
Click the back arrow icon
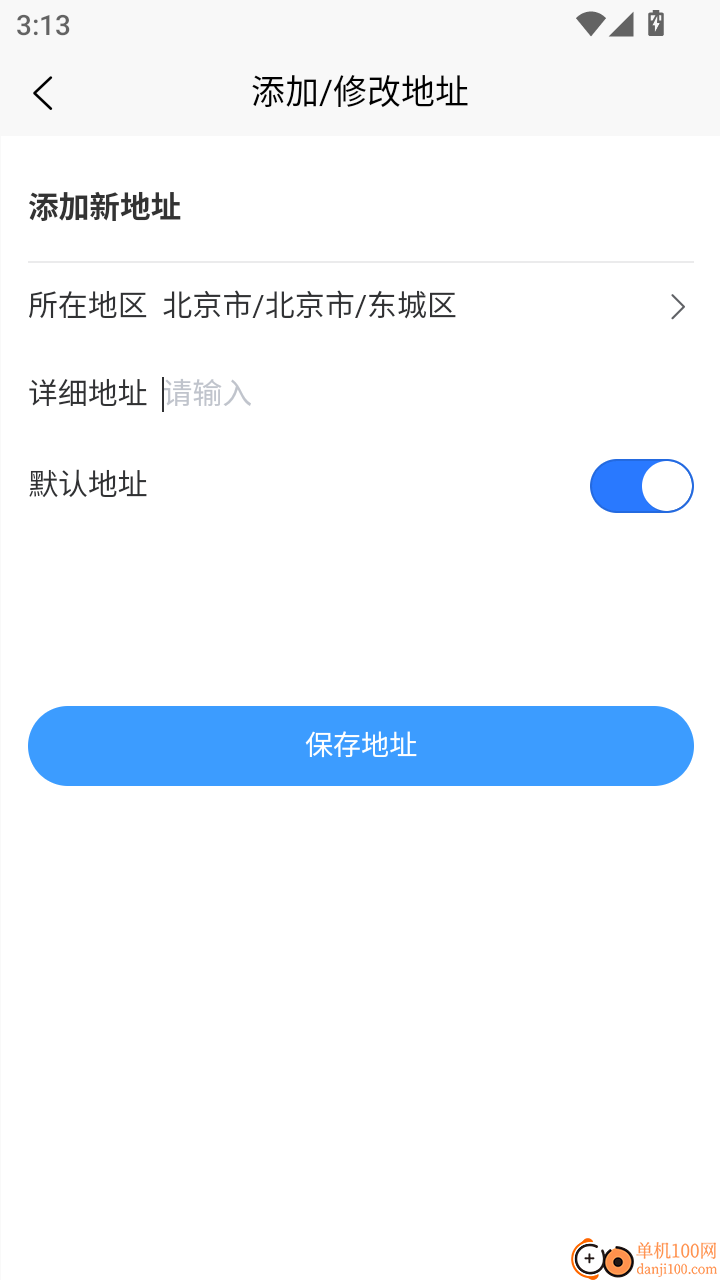coord(42,92)
